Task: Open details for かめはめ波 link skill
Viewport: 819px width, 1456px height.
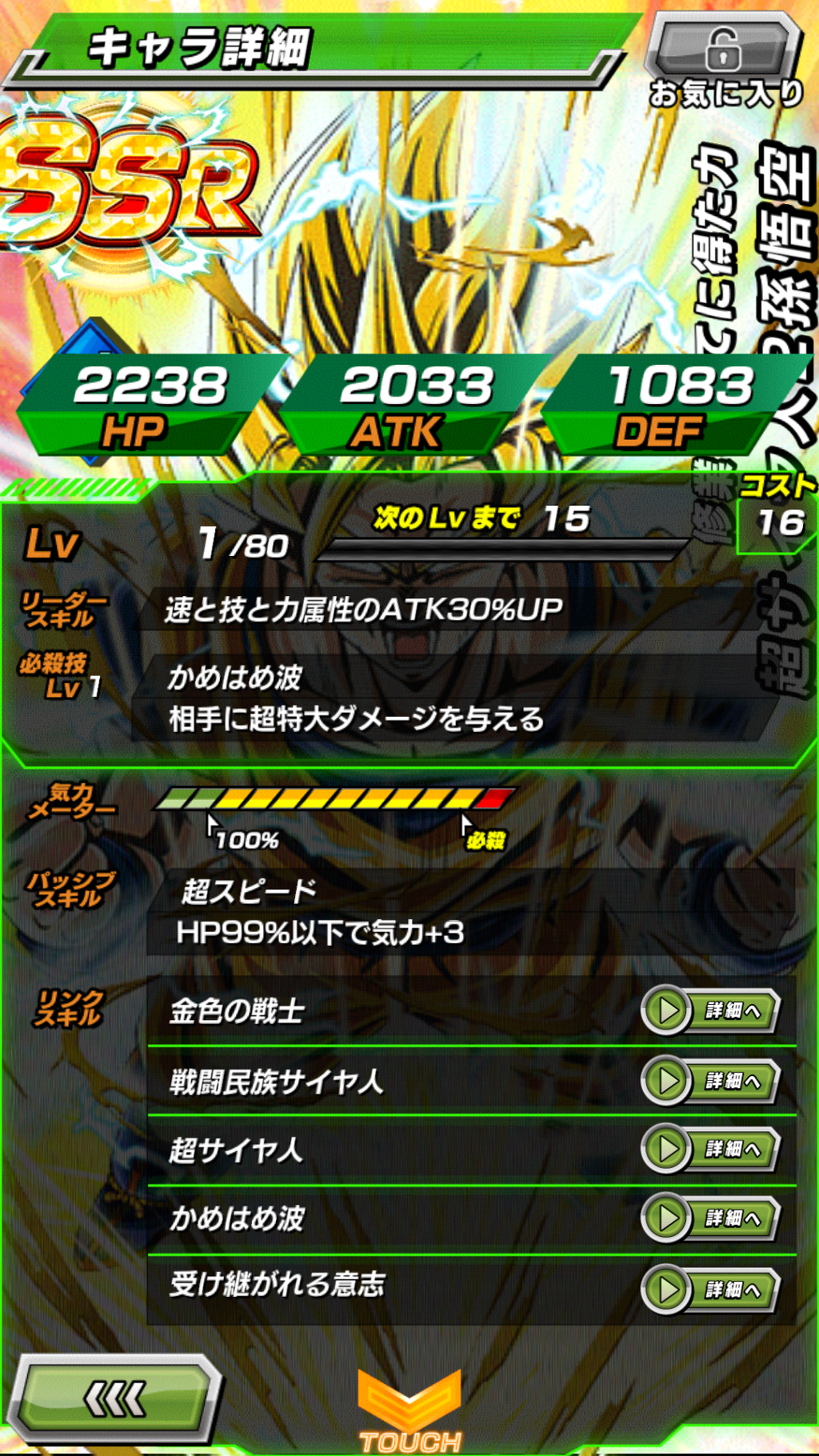Action: pos(710,1218)
